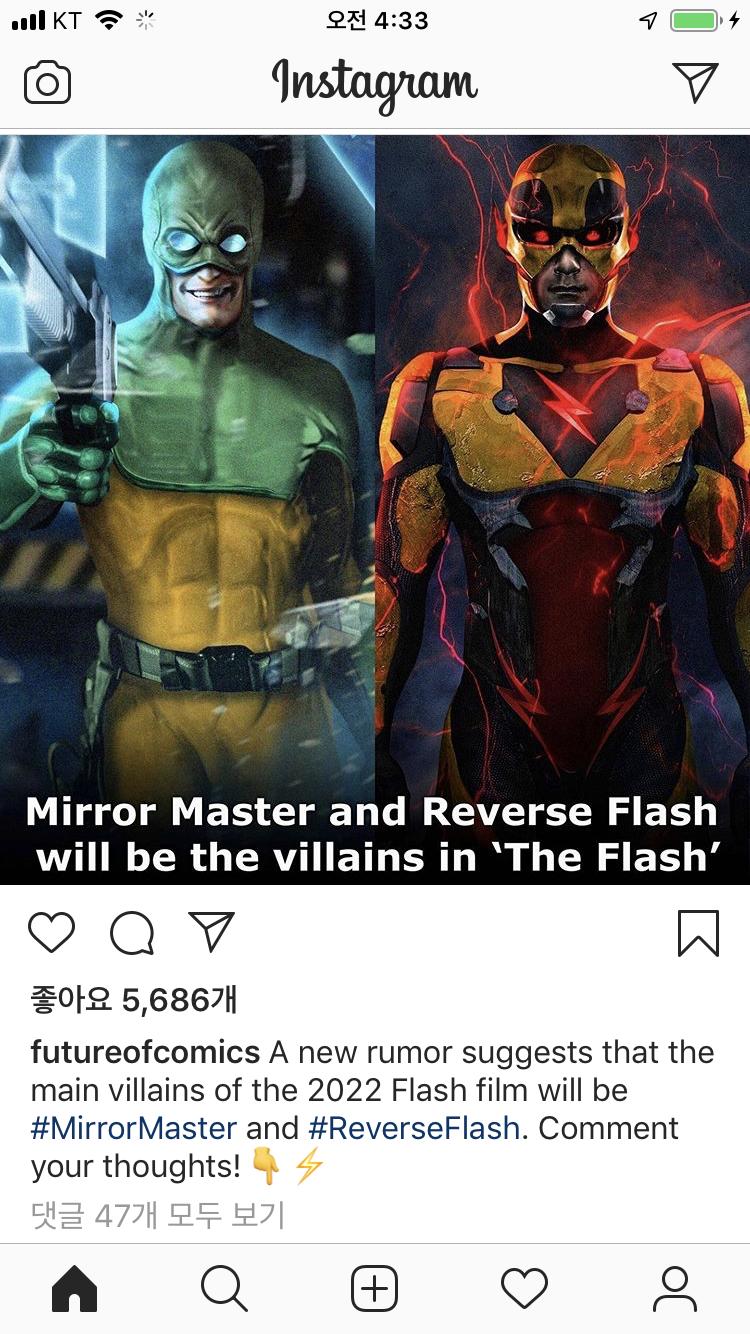Open the camera icon in the top bar

point(47,83)
